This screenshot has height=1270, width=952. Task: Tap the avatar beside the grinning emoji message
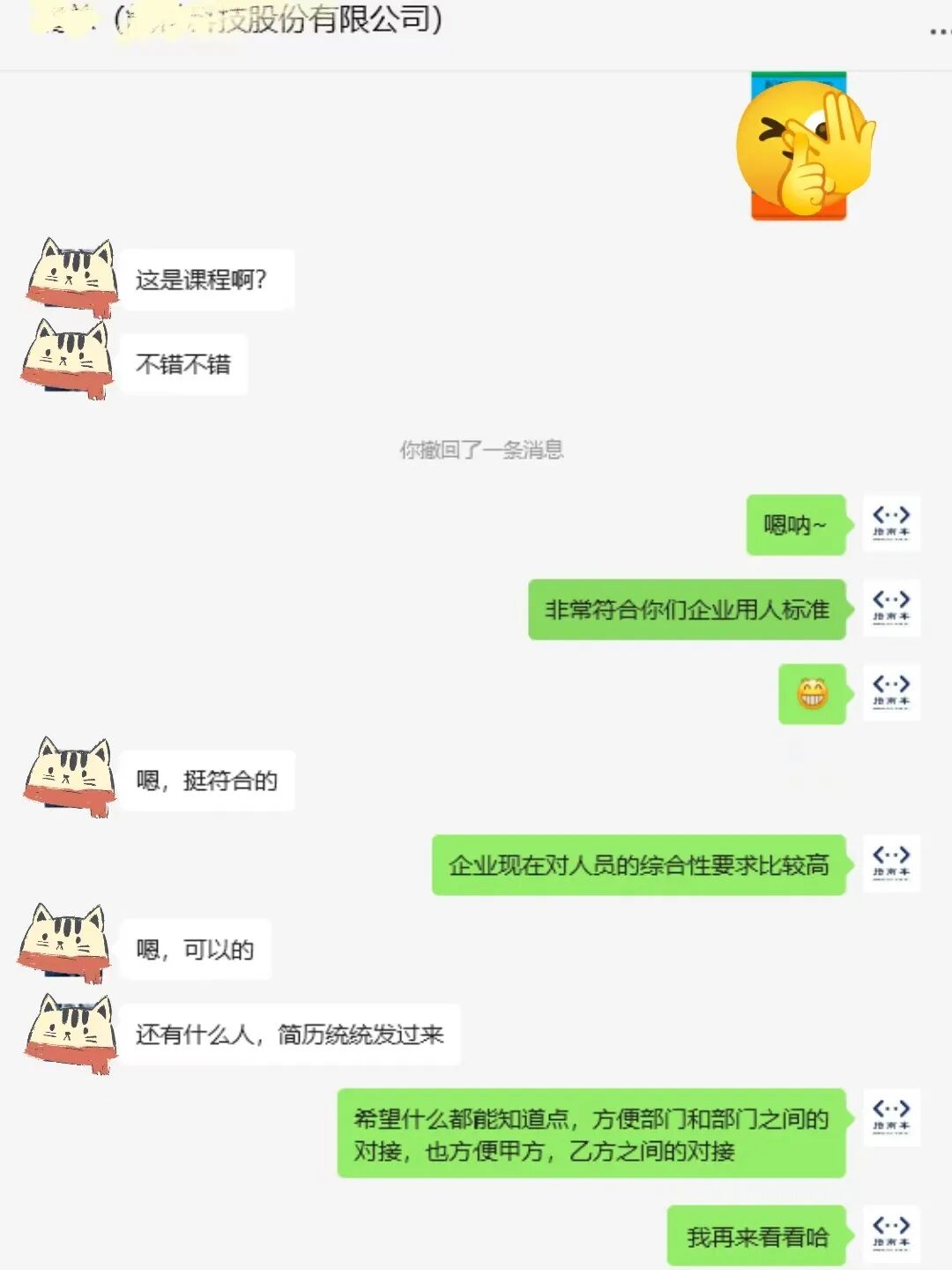coord(891,693)
